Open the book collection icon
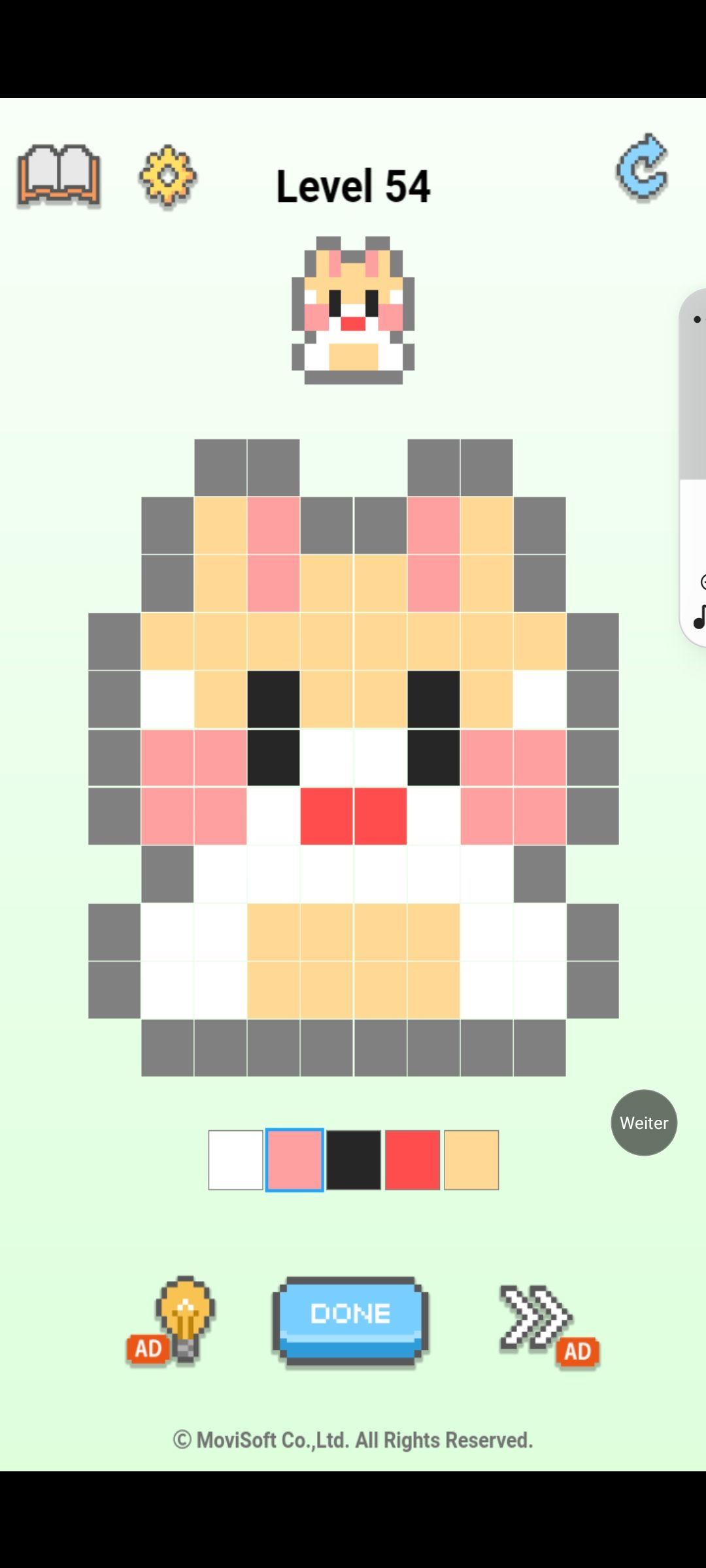 (59, 175)
